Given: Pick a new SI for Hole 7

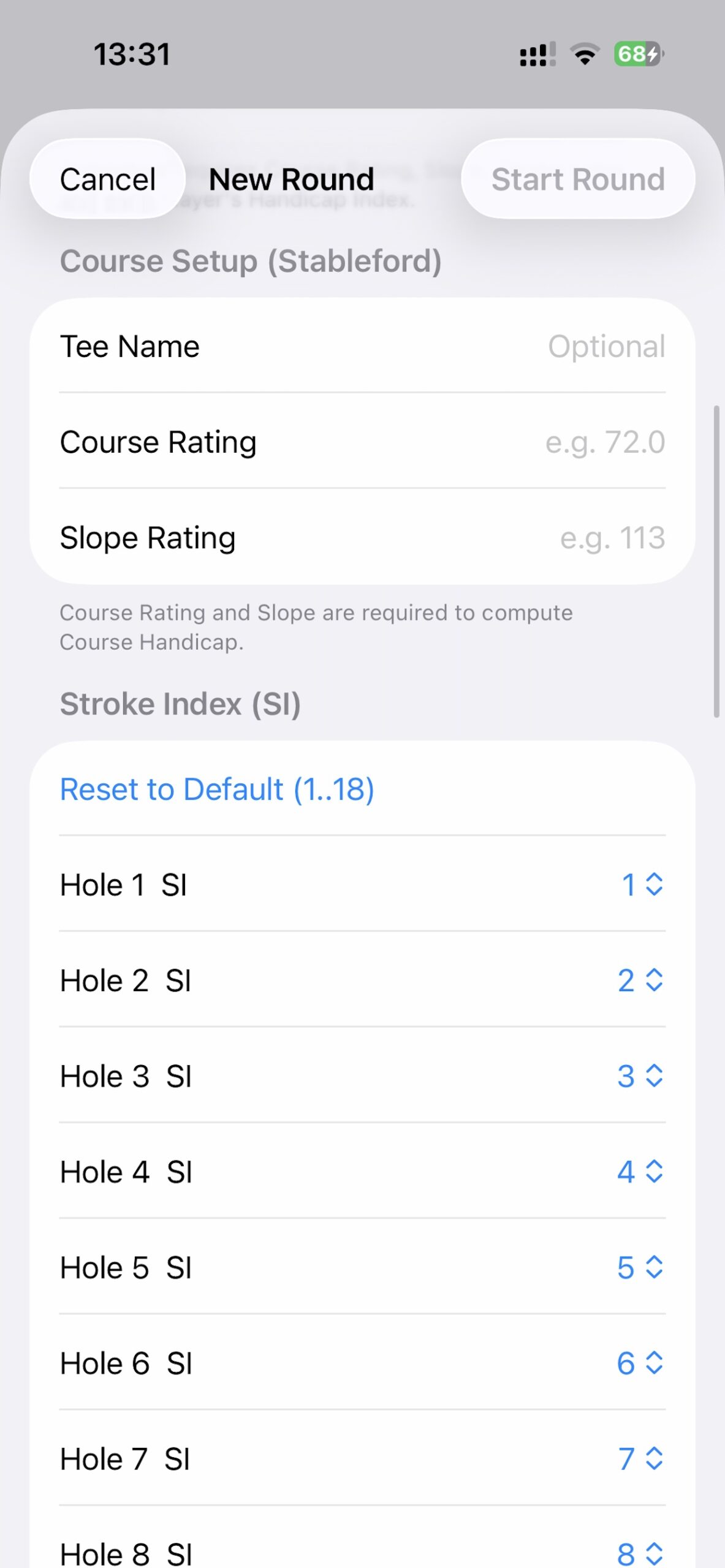Looking at the screenshot, I should (x=640, y=1458).
